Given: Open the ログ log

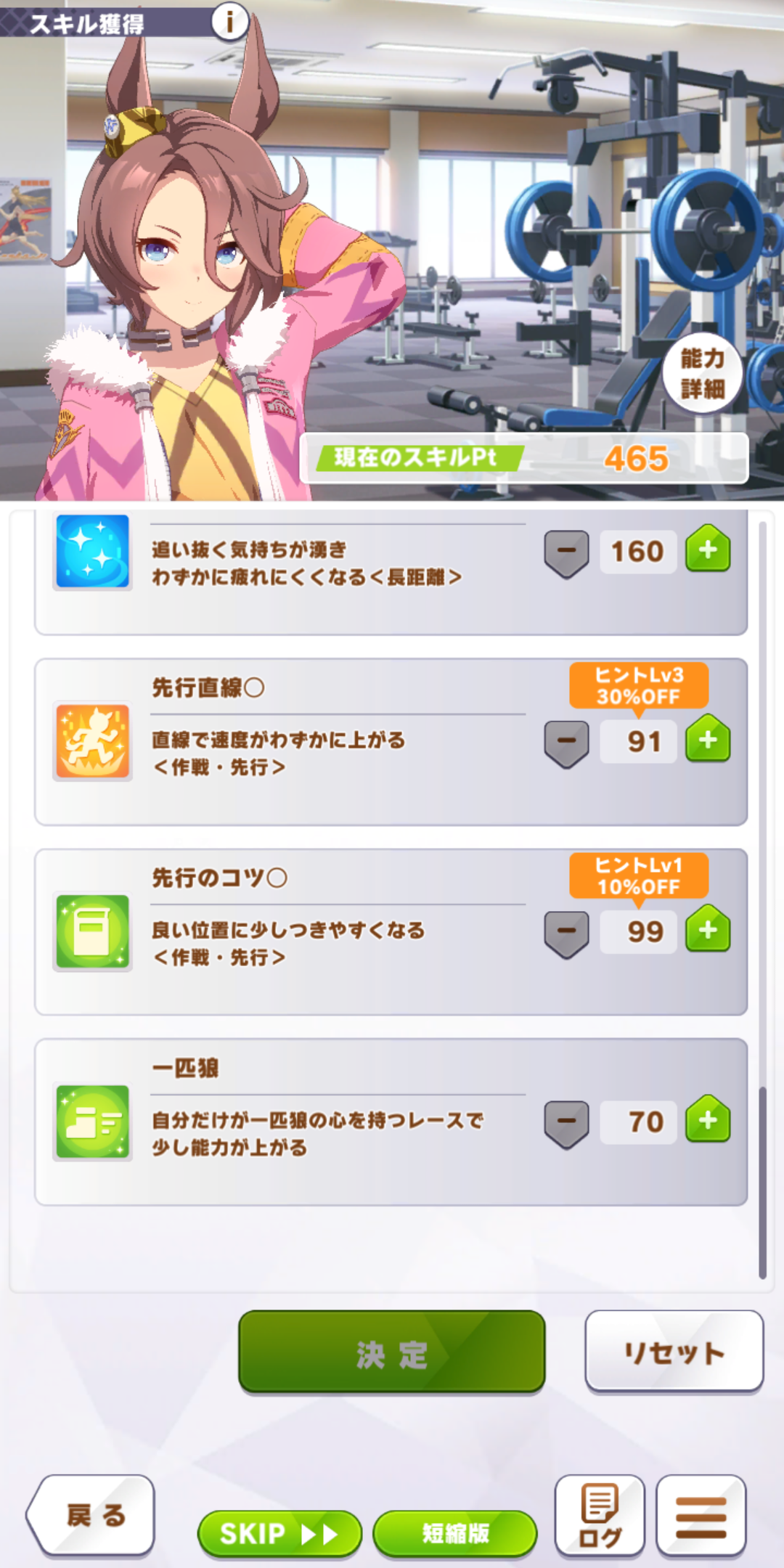Looking at the screenshot, I should pos(600,1516).
